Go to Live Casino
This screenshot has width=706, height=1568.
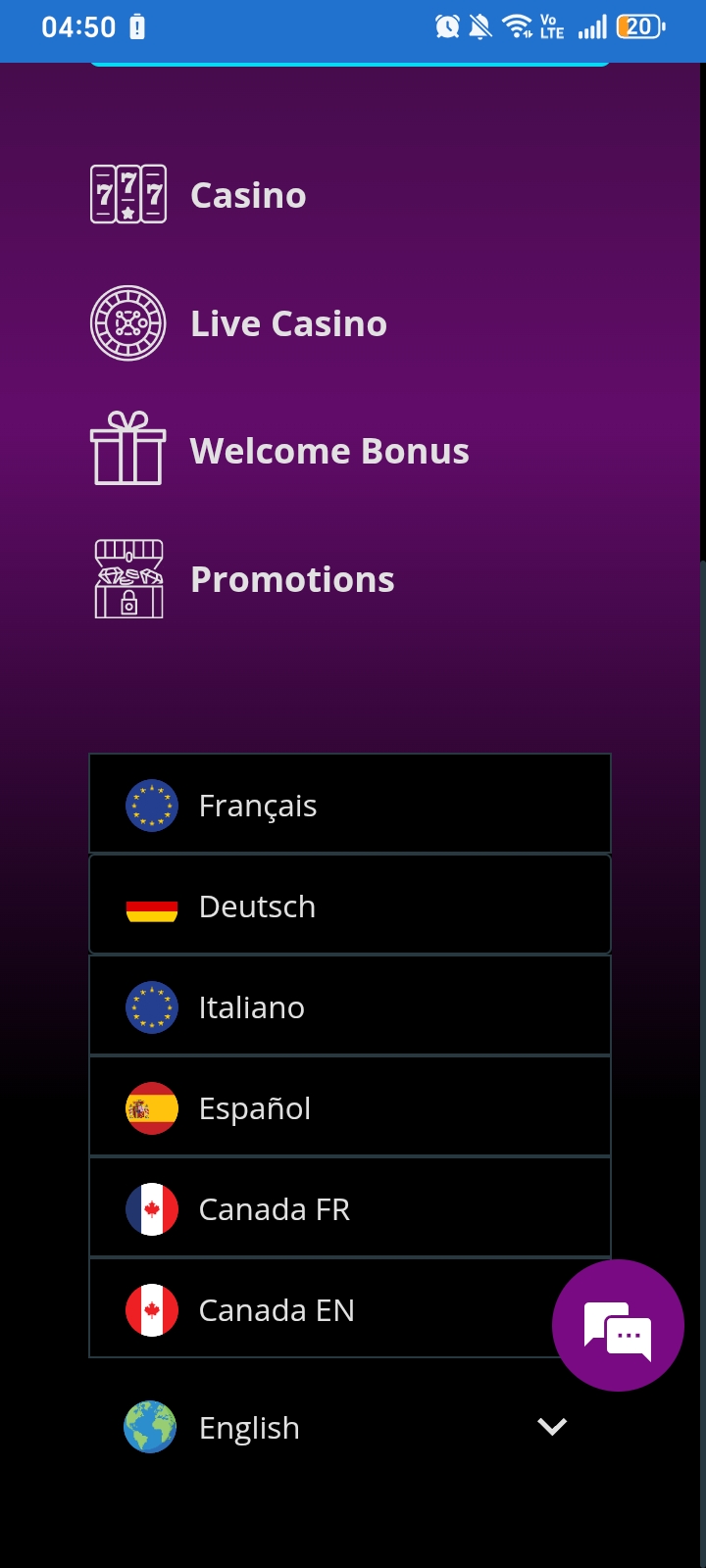click(239, 323)
